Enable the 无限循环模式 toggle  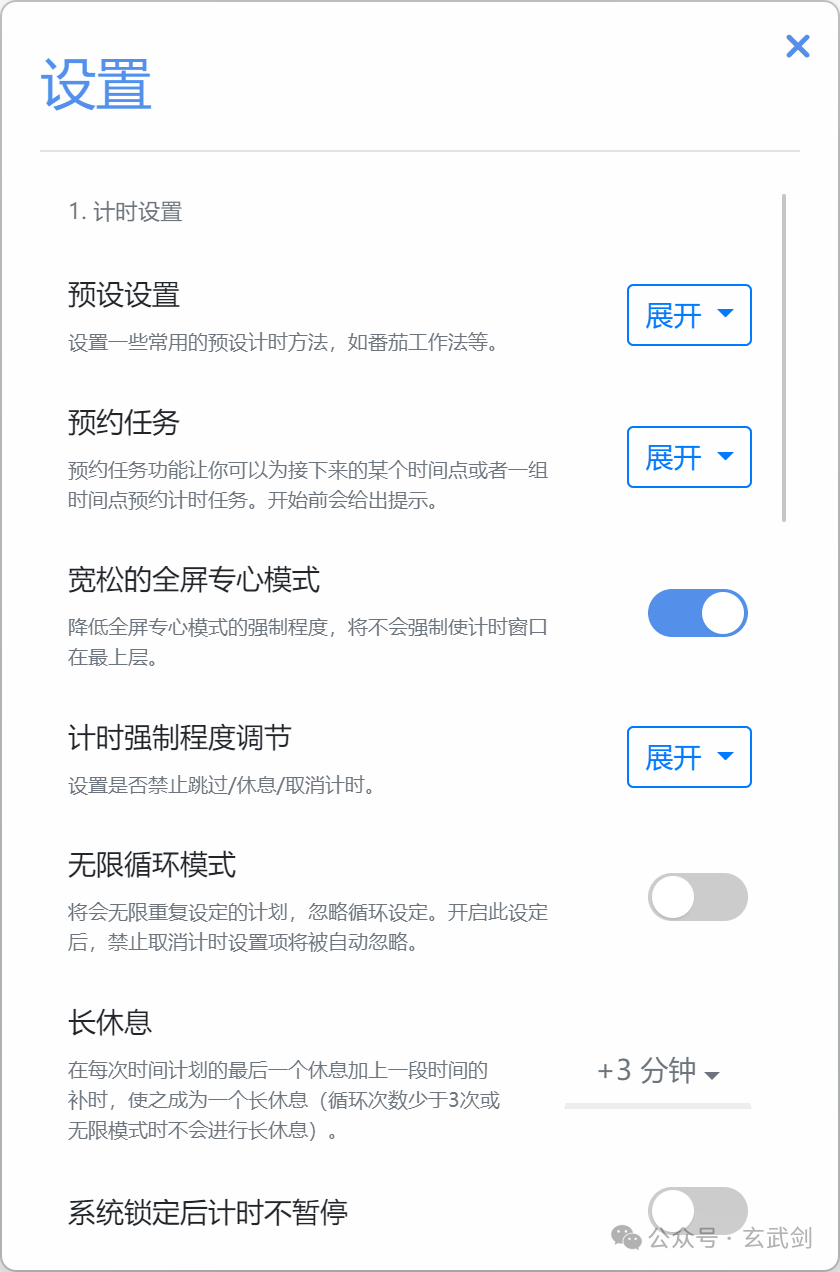[x=697, y=897]
